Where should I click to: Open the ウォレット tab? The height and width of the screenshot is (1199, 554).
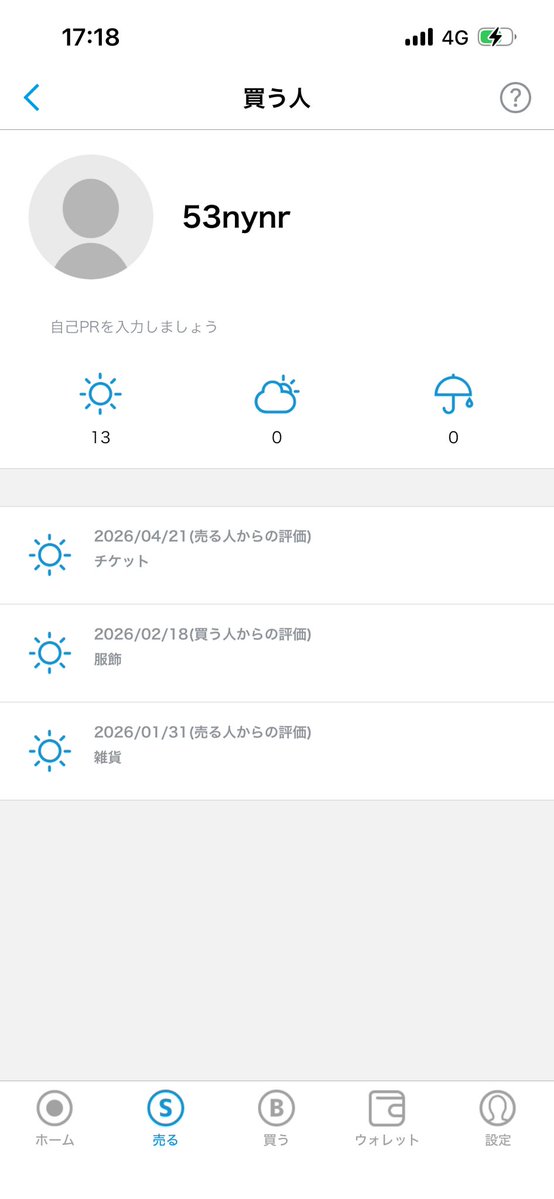[x=386, y=1118]
